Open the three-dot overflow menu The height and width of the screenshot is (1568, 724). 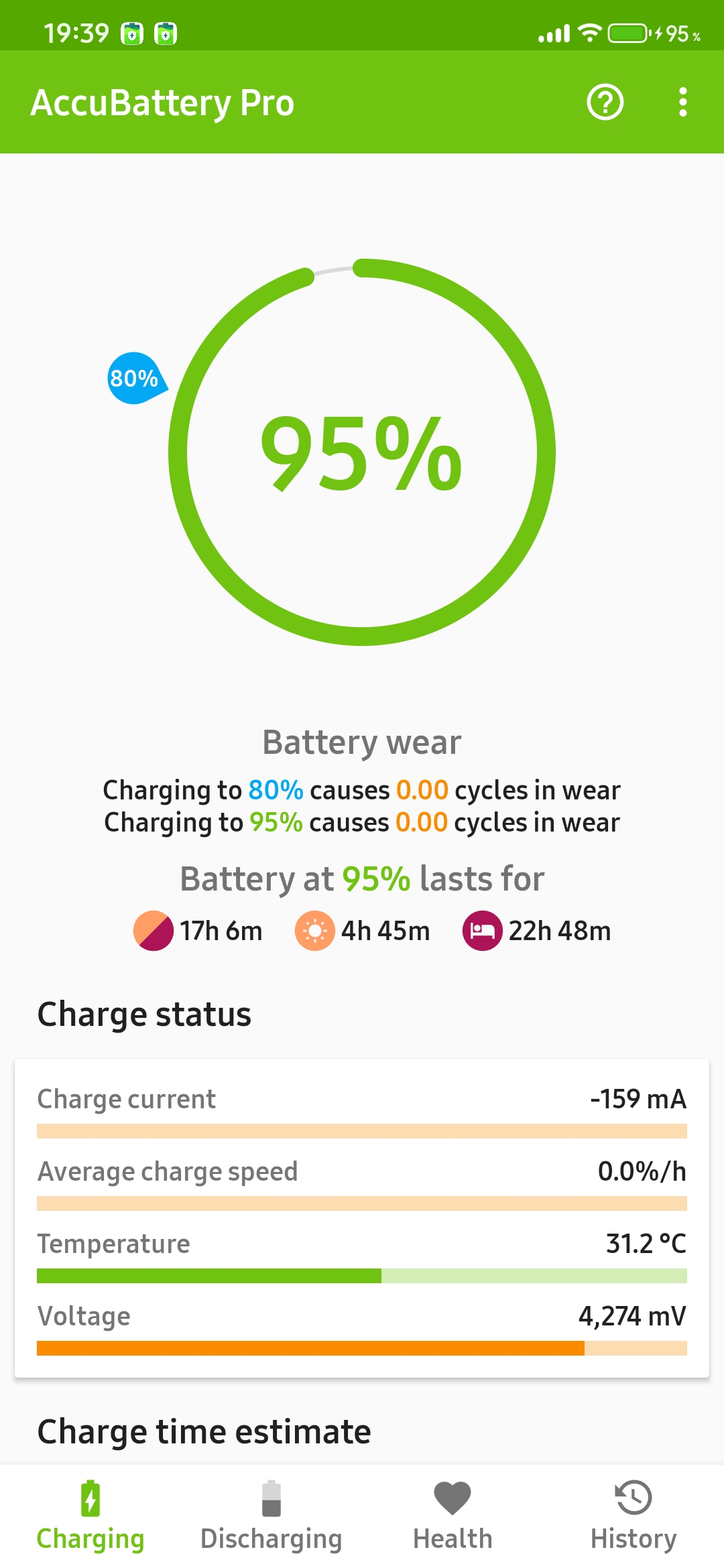682,103
